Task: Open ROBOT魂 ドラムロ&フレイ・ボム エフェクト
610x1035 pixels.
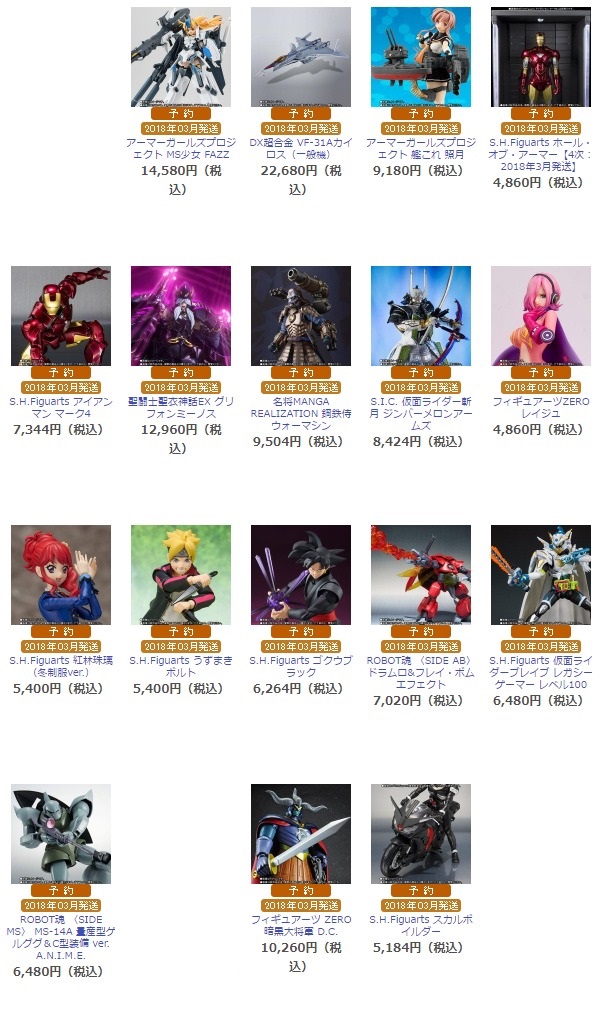Action: (420, 672)
